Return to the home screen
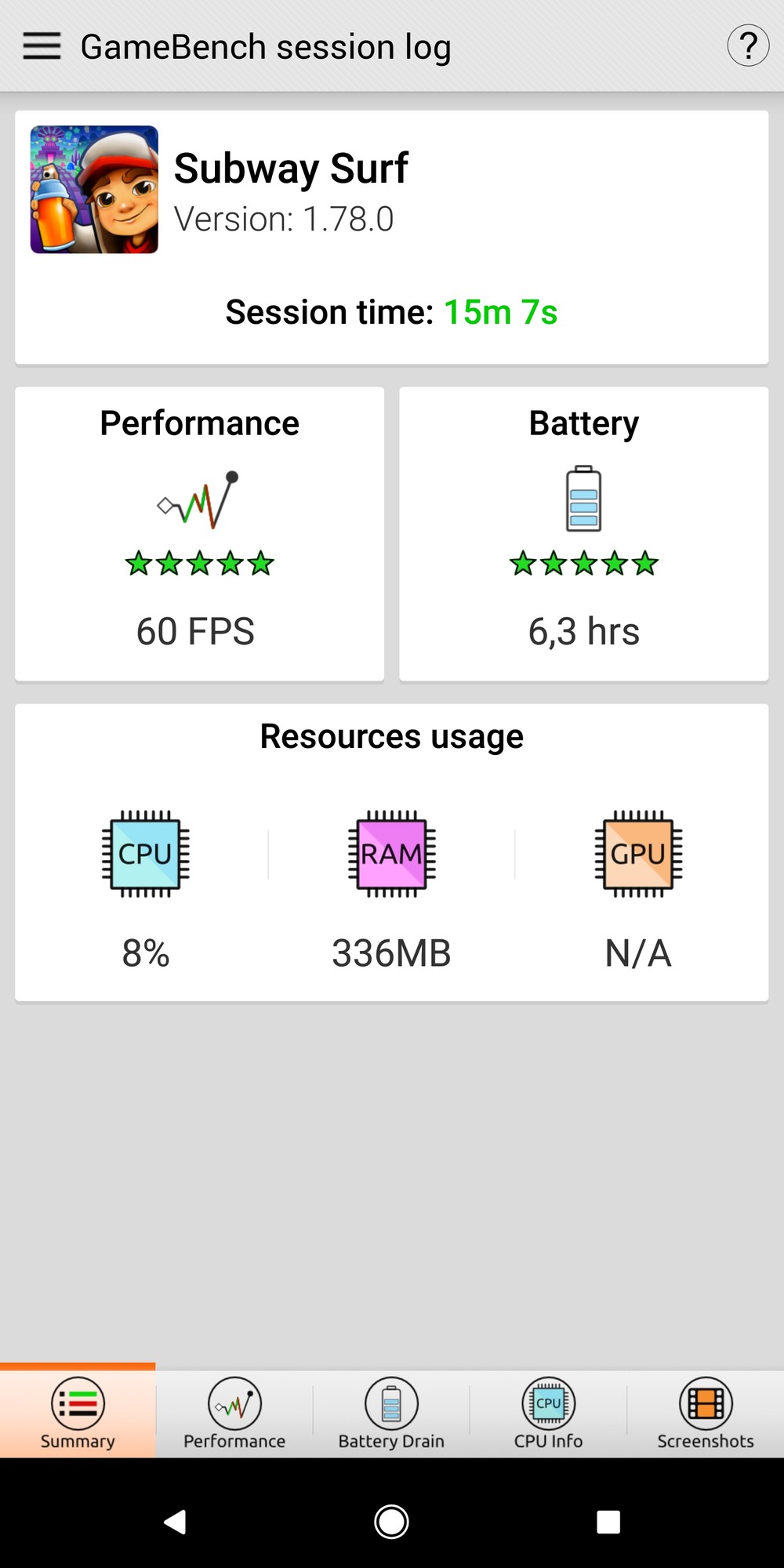Image resolution: width=784 pixels, height=1568 pixels. (x=391, y=1522)
